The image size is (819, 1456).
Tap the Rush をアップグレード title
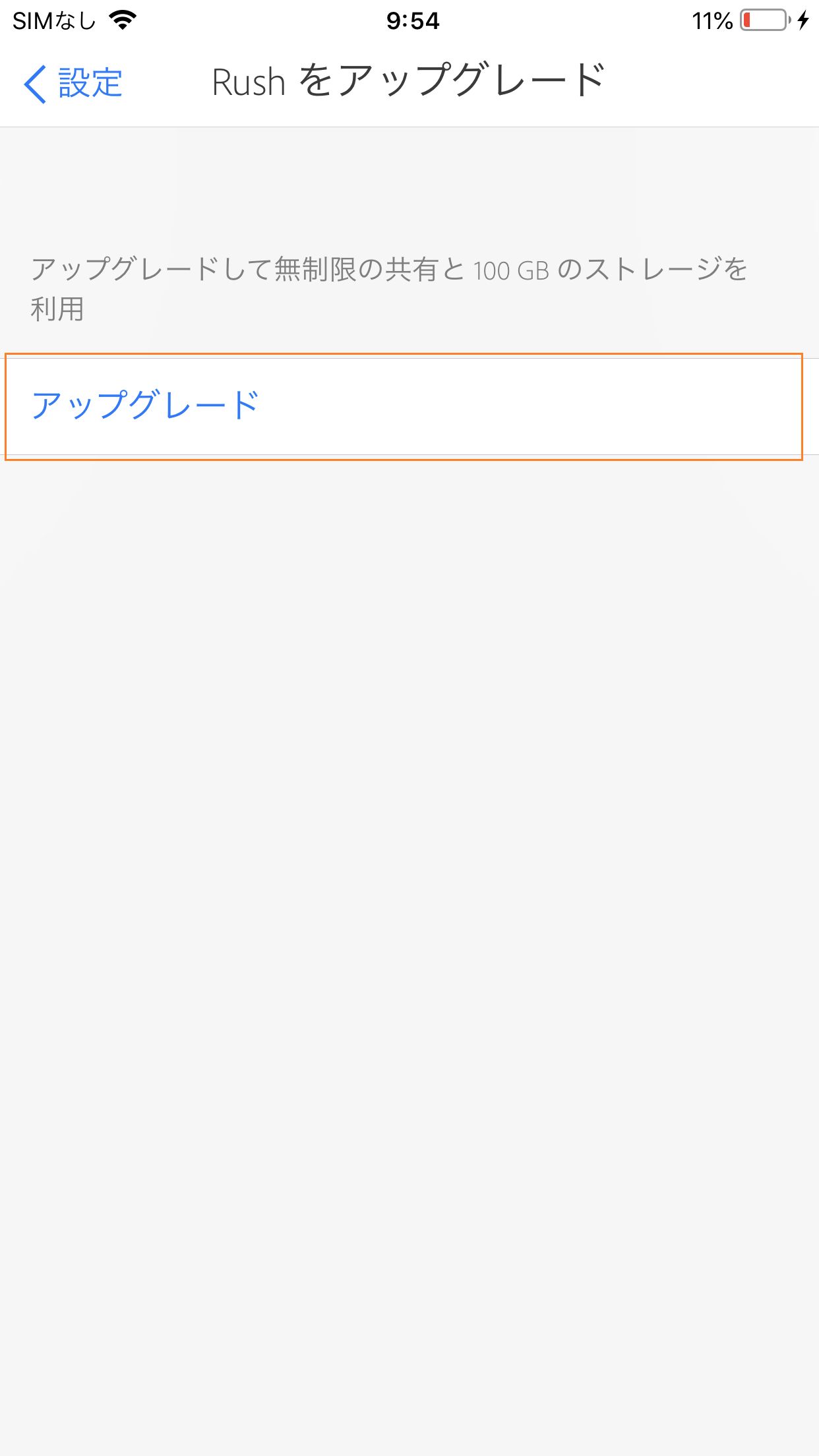pyautogui.click(x=409, y=79)
